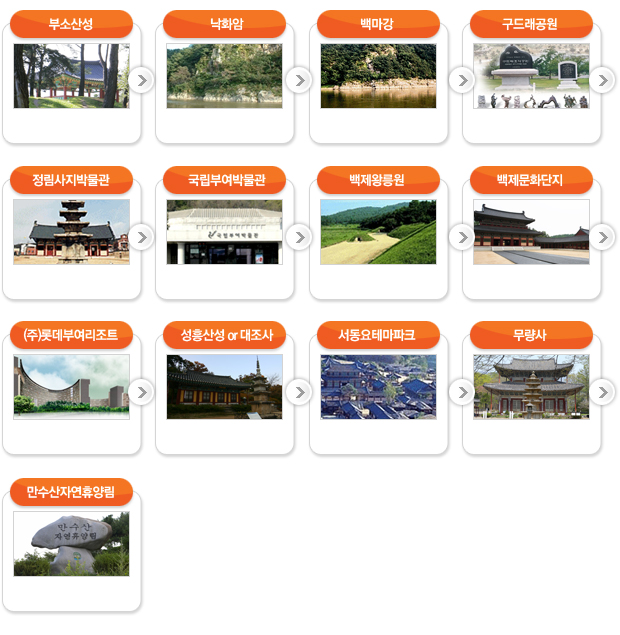Open the 구드래공원 card
Viewport: 620px width, 635px height.
531,76
